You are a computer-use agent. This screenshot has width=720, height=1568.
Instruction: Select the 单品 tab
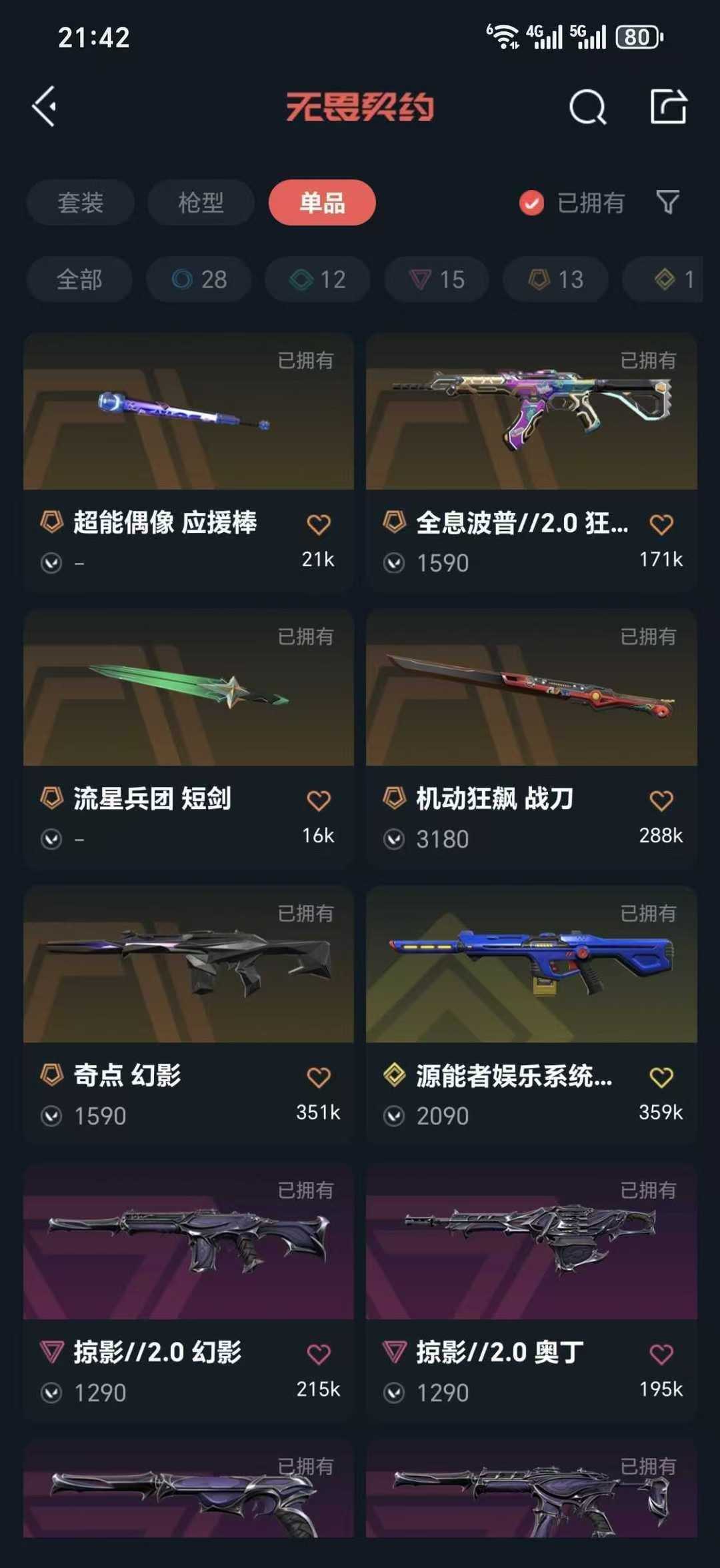322,203
